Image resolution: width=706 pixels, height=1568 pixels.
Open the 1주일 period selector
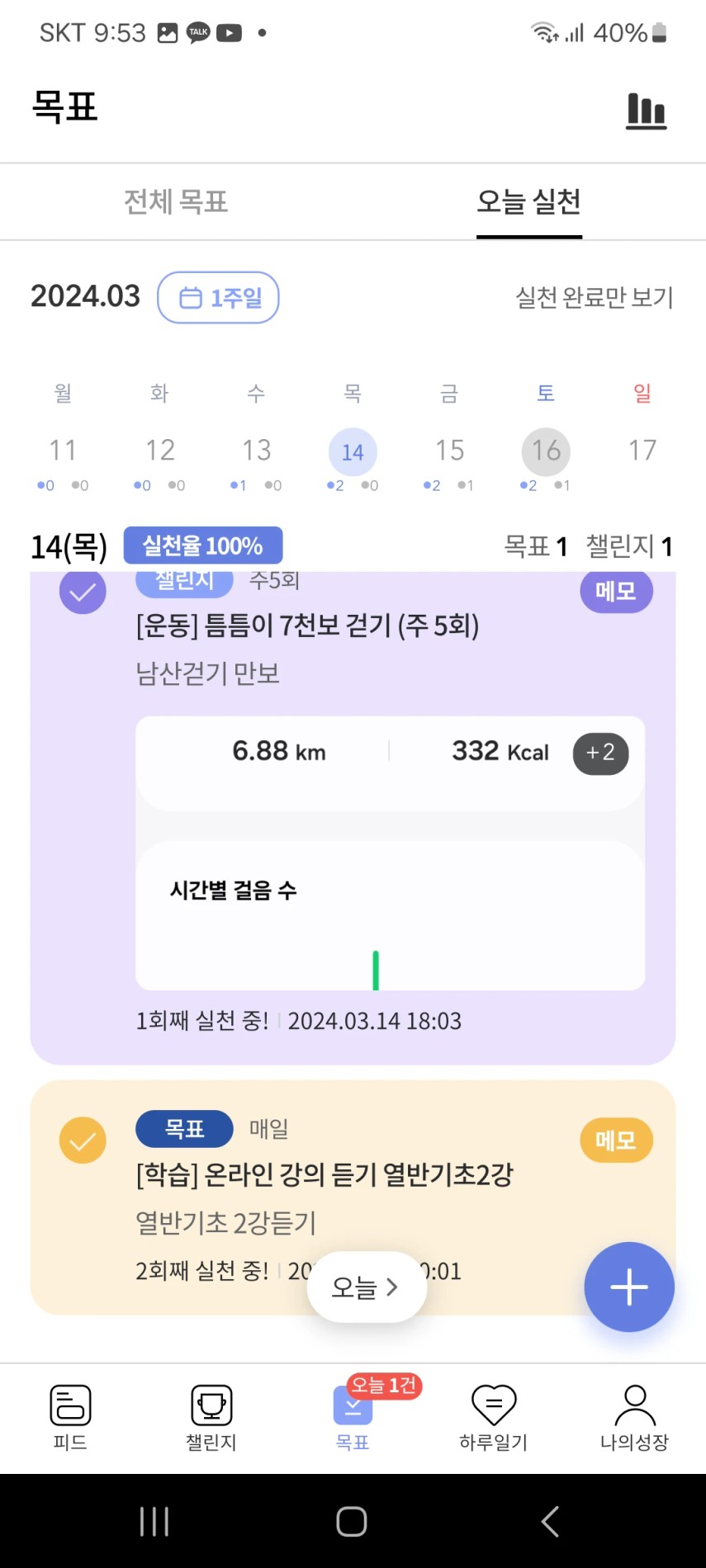coord(219,297)
